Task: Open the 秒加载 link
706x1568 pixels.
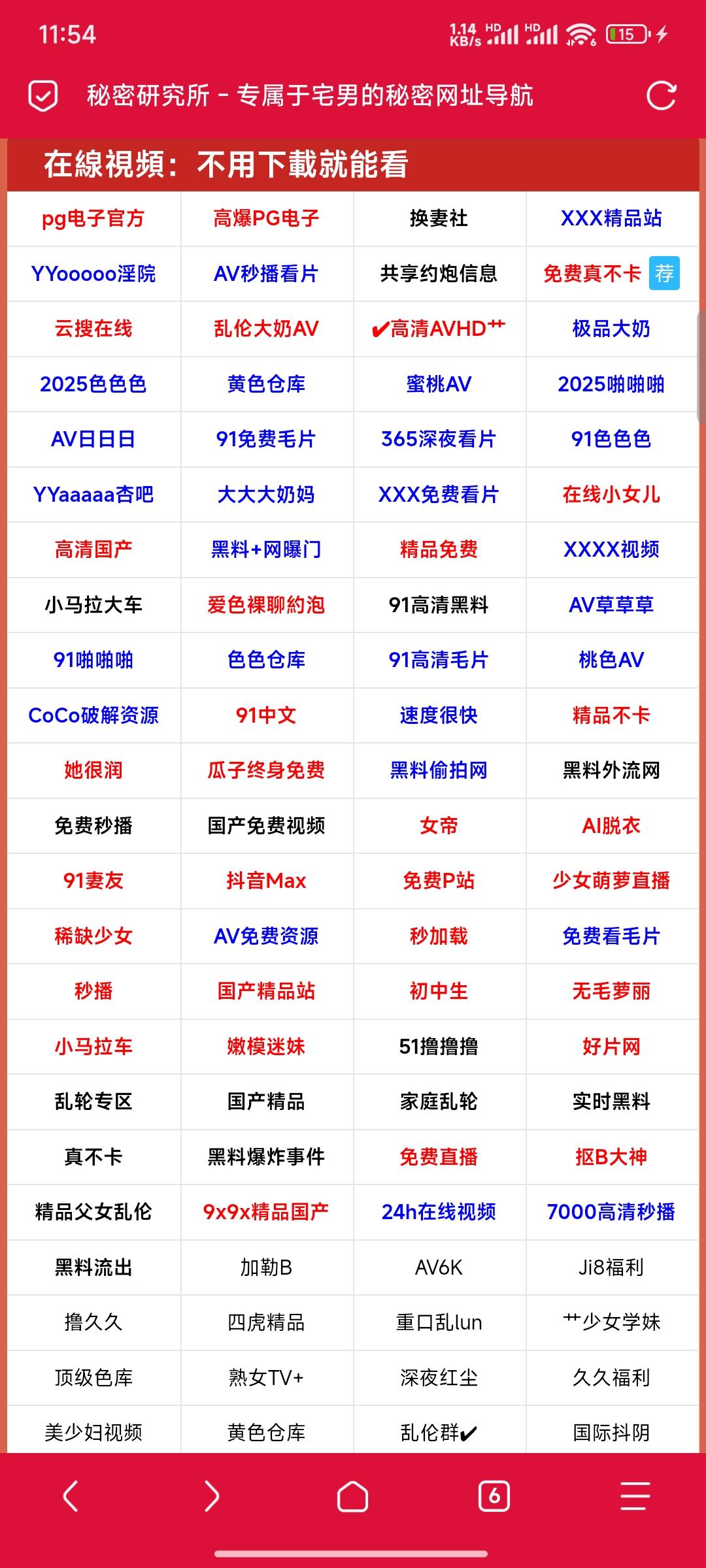Action: [439, 936]
